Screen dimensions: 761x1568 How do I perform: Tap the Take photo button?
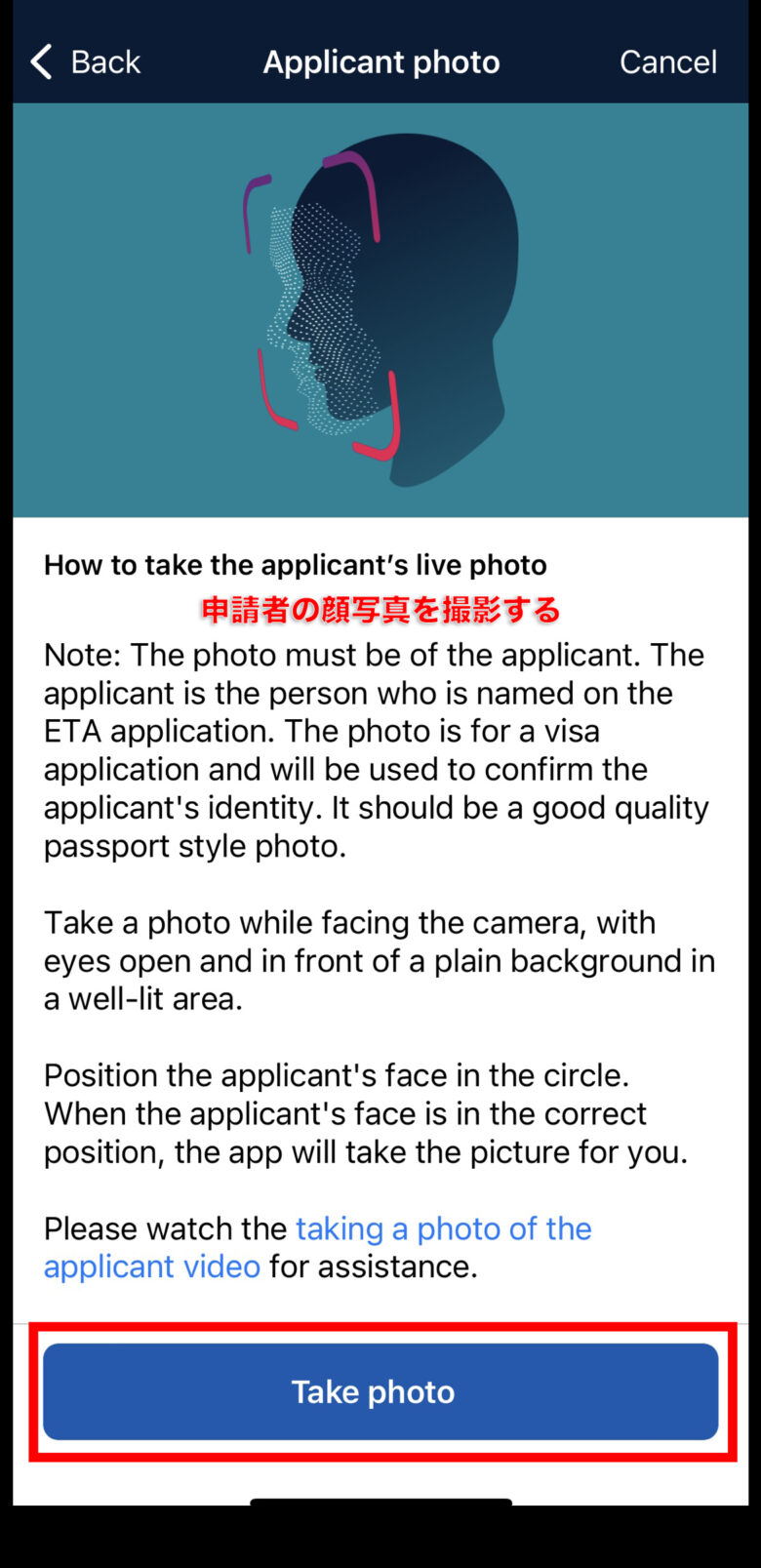coord(380,1391)
